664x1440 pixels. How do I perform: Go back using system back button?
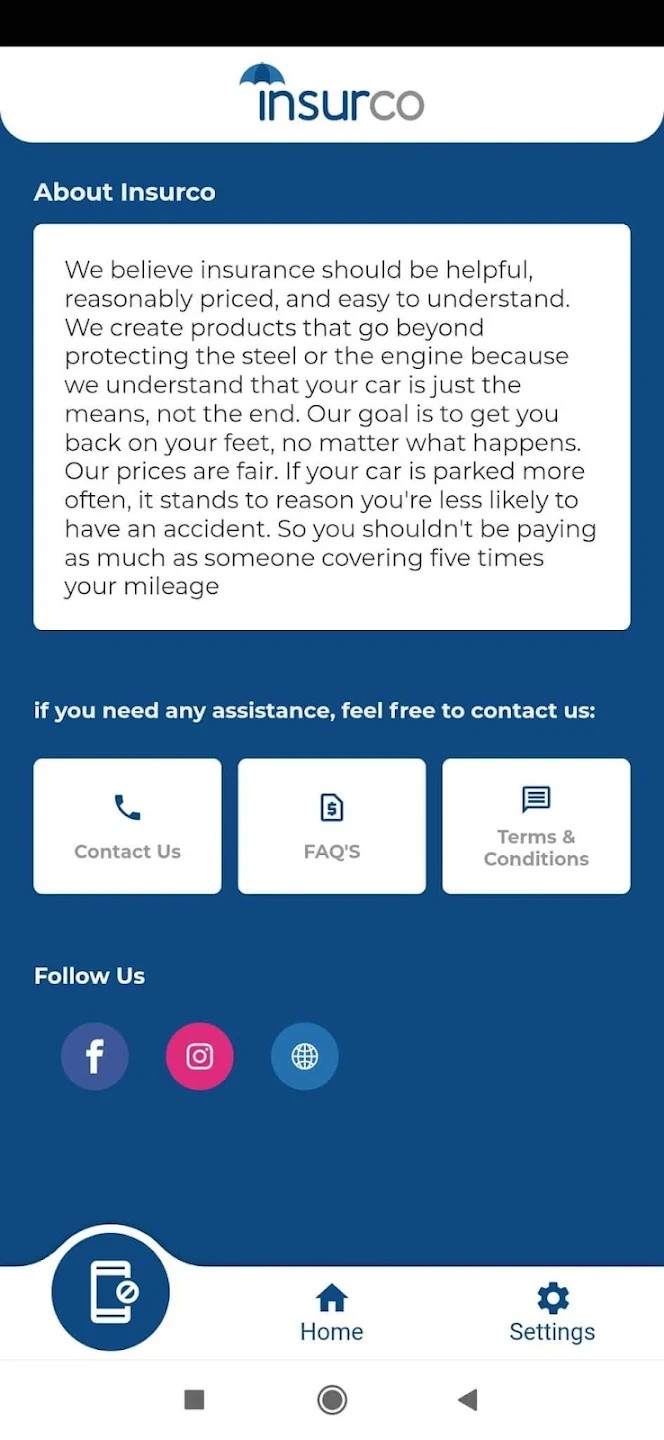(467, 1400)
